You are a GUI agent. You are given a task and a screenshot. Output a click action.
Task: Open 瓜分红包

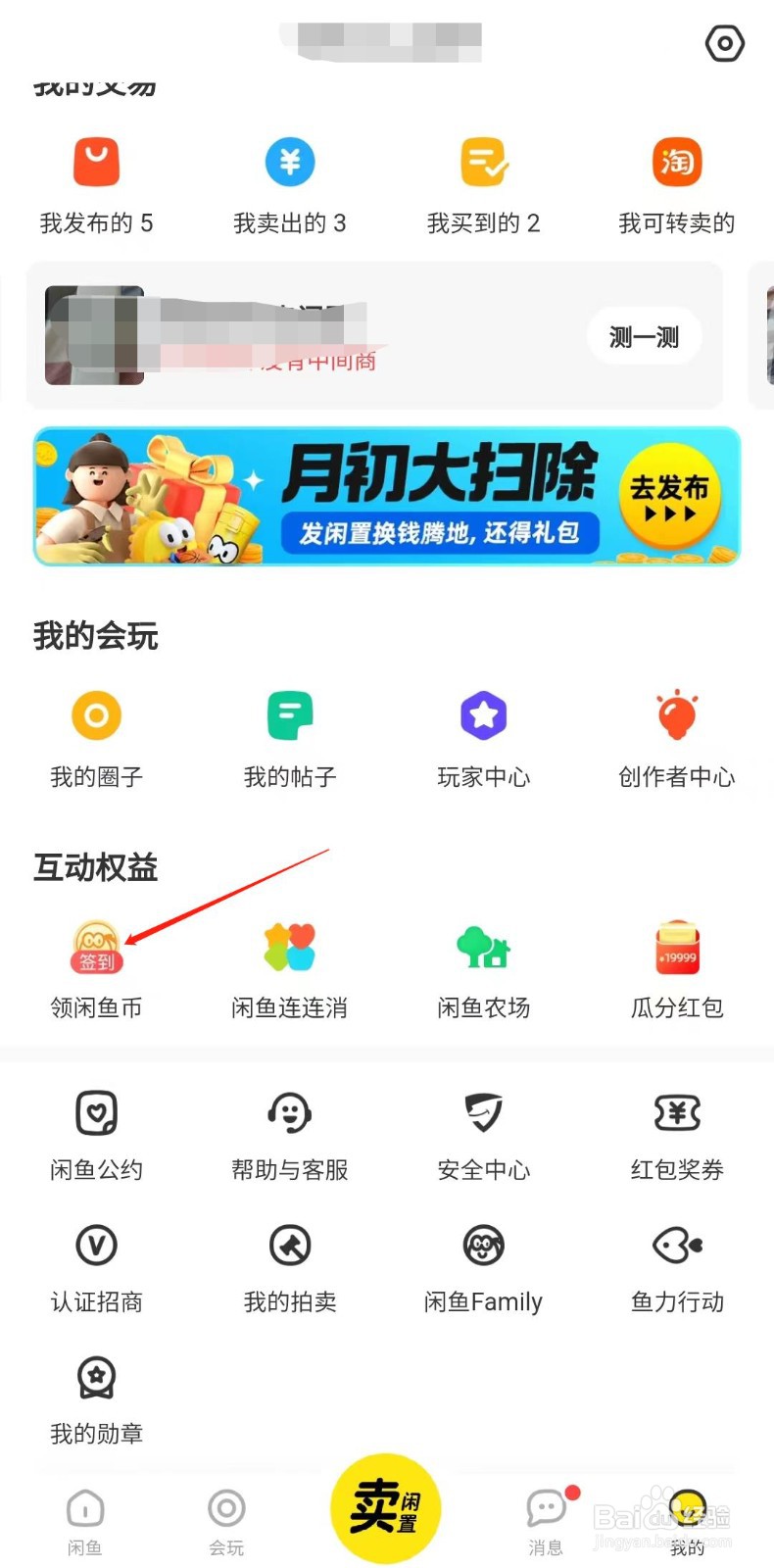(x=677, y=970)
